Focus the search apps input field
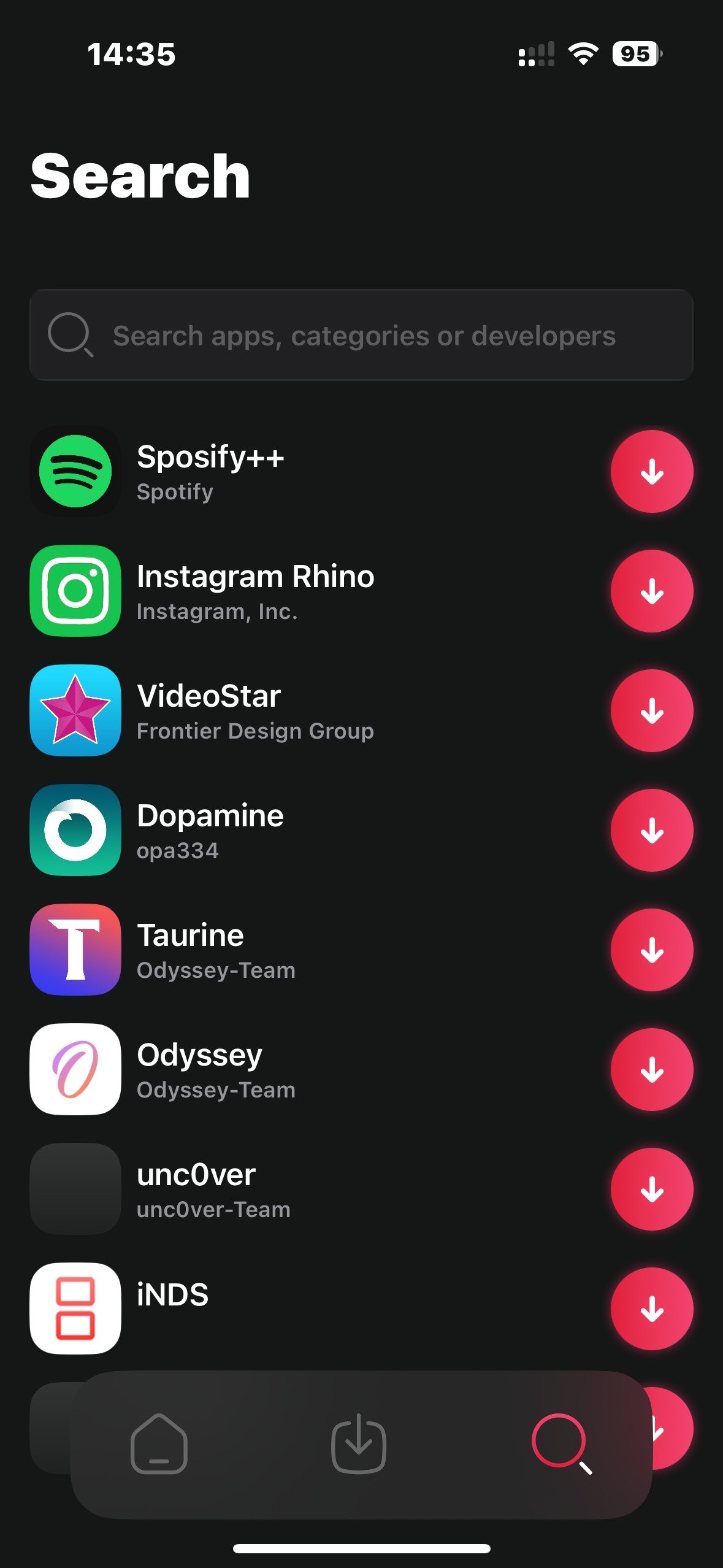The height and width of the screenshot is (1568, 723). (x=362, y=336)
